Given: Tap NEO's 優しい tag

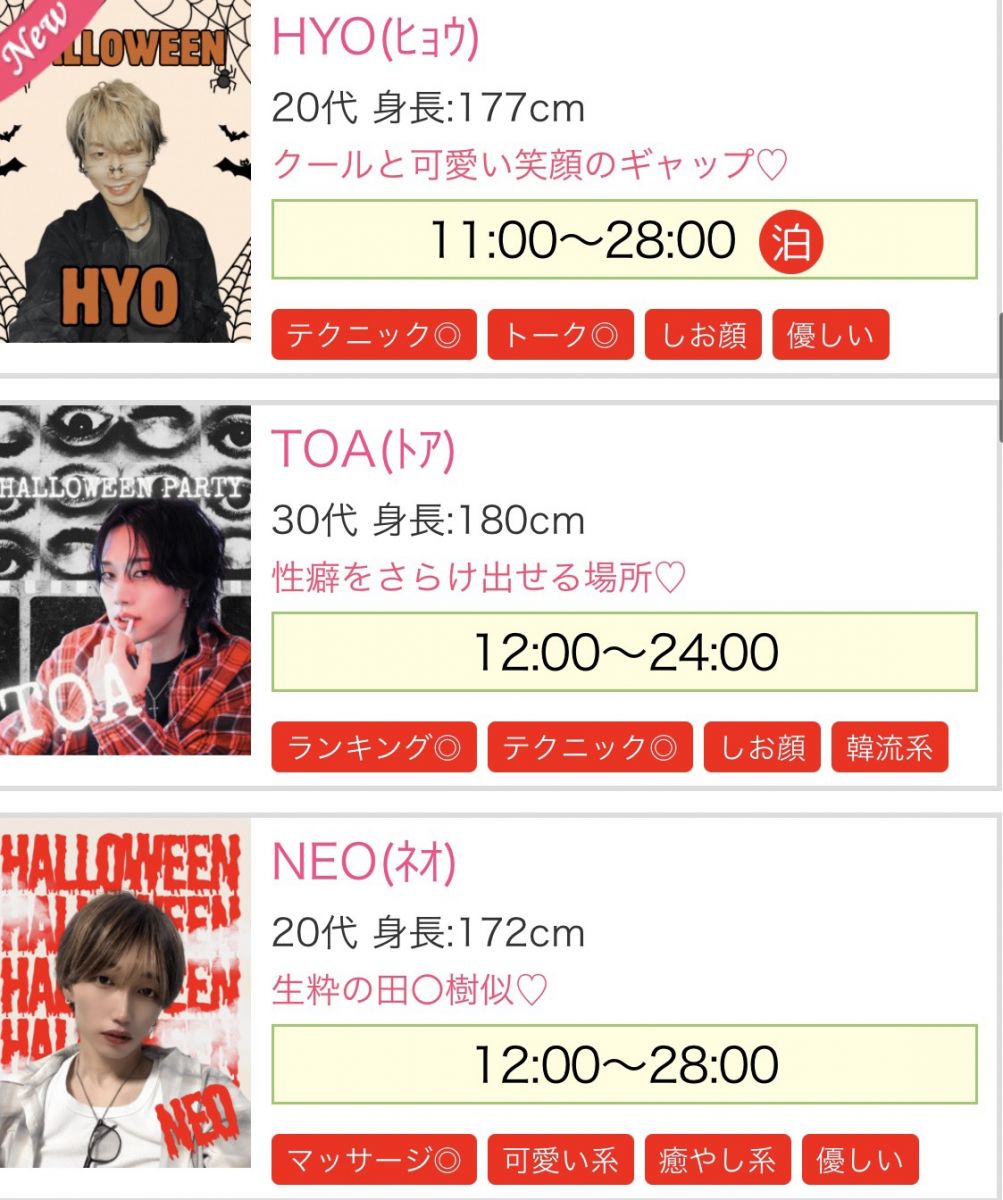Looking at the screenshot, I should [859, 1160].
